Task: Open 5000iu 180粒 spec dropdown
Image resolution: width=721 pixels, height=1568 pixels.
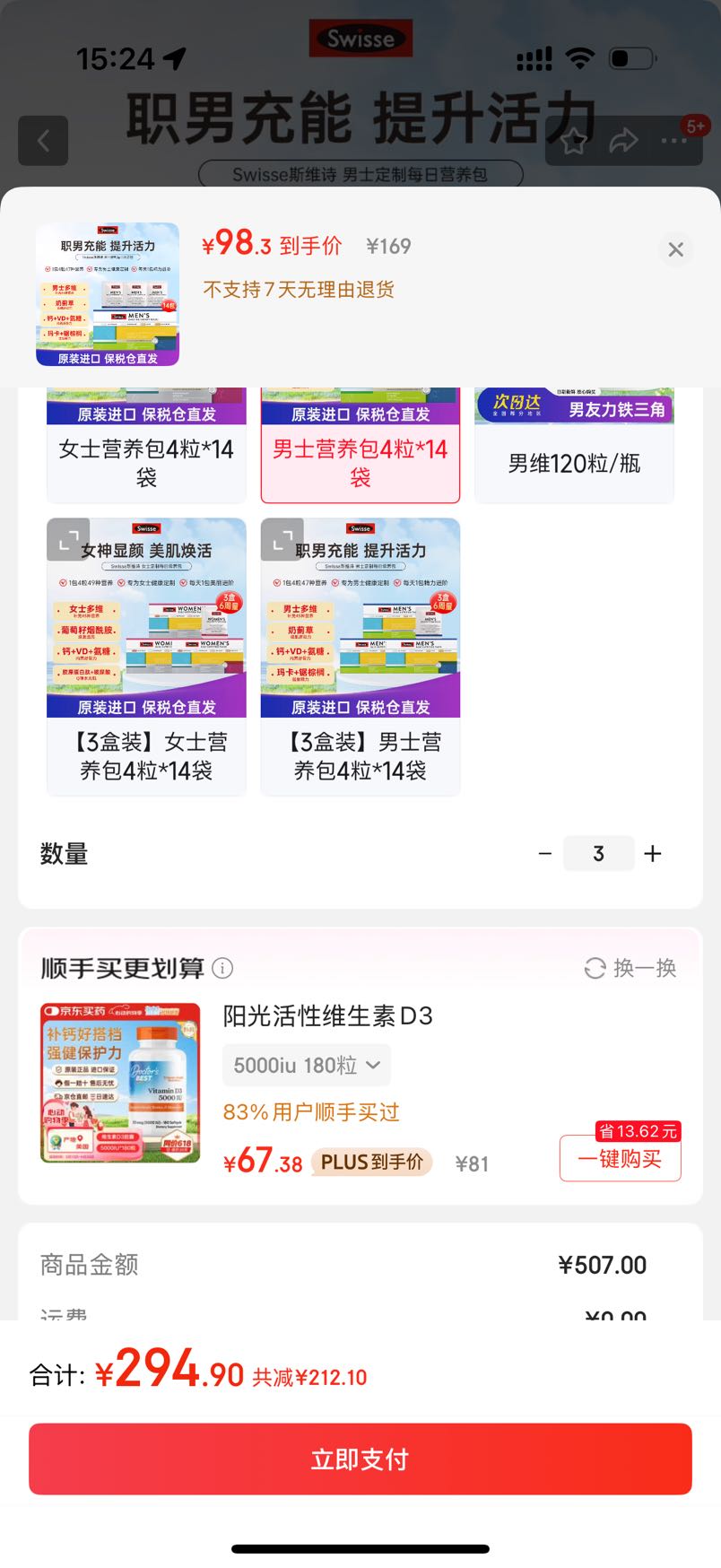Action: 306,1066
